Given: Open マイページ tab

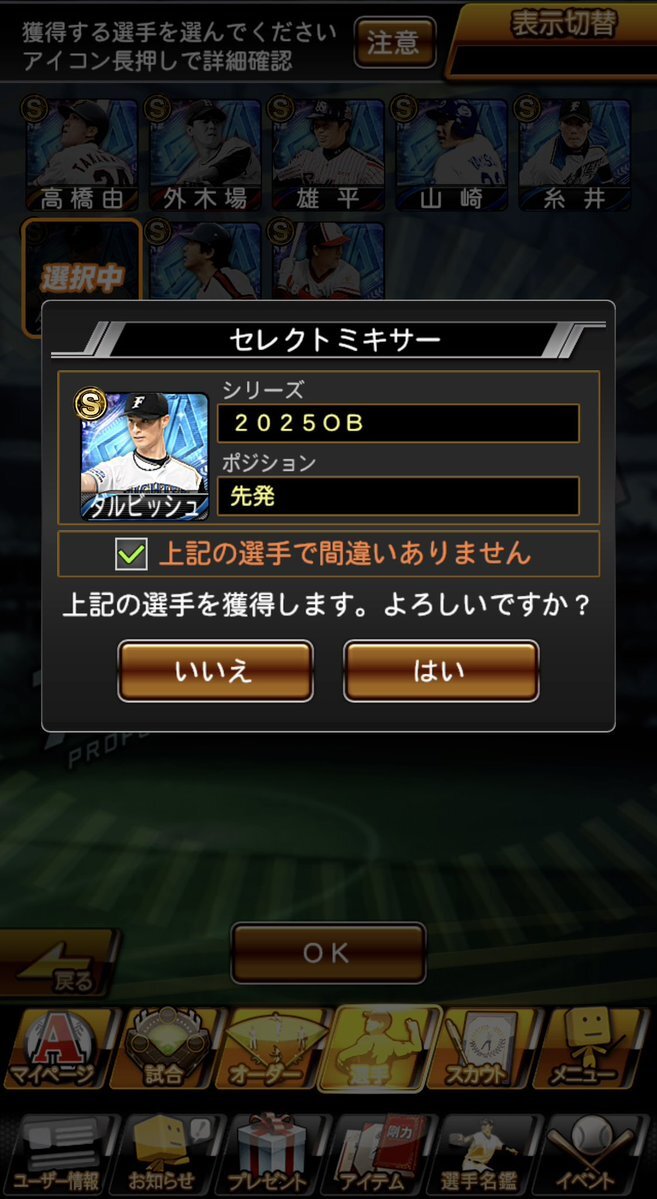Looking at the screenshot, I should point(58,1049).
